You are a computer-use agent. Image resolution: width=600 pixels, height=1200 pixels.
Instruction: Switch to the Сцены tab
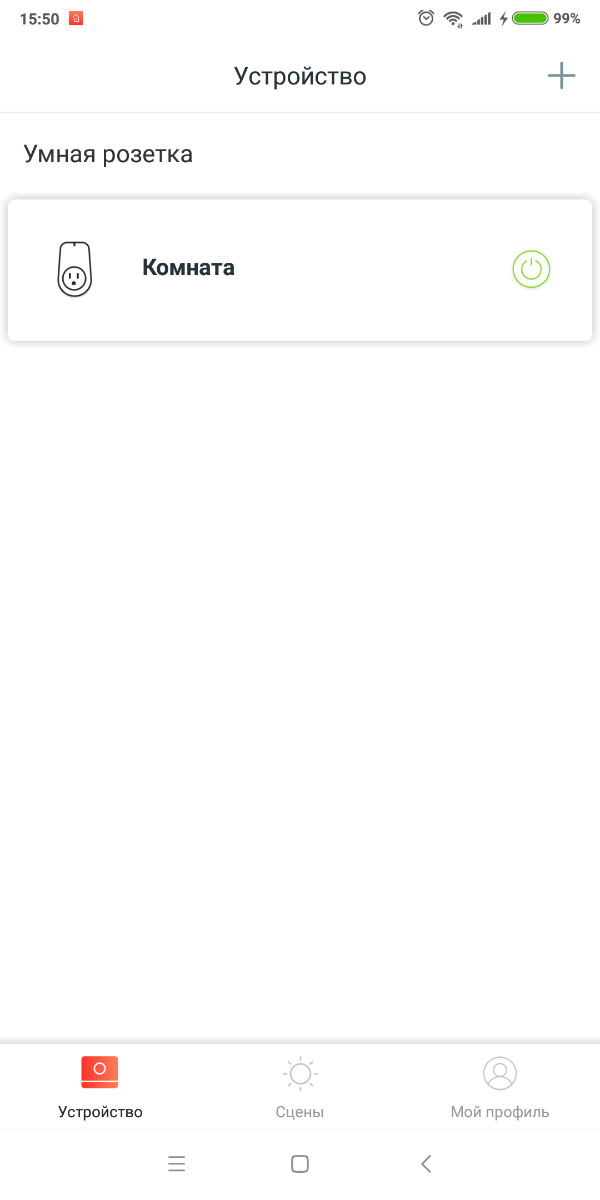300,1087
